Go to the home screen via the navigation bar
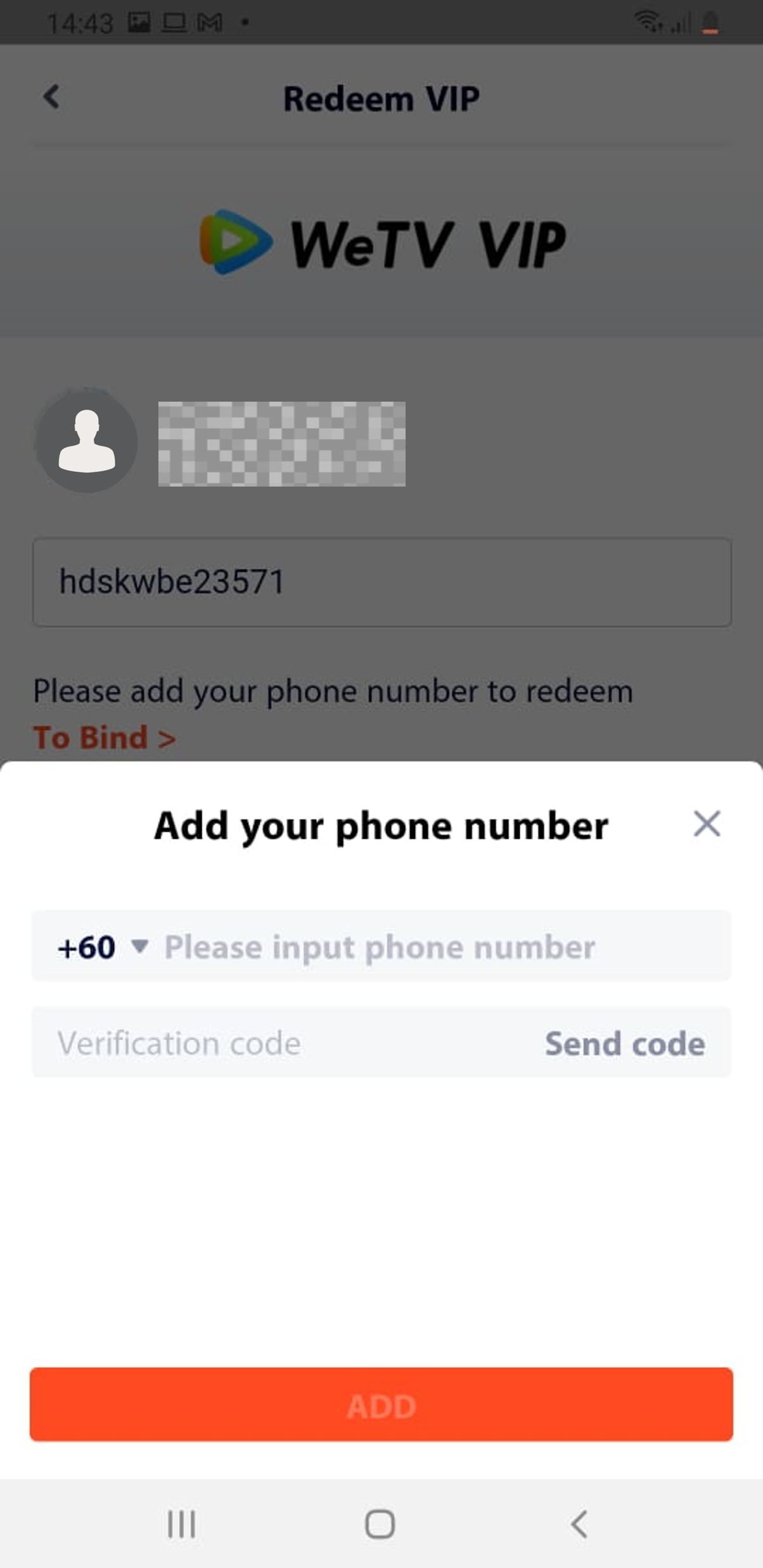 pyautogui.click(x=380, y=1524)
